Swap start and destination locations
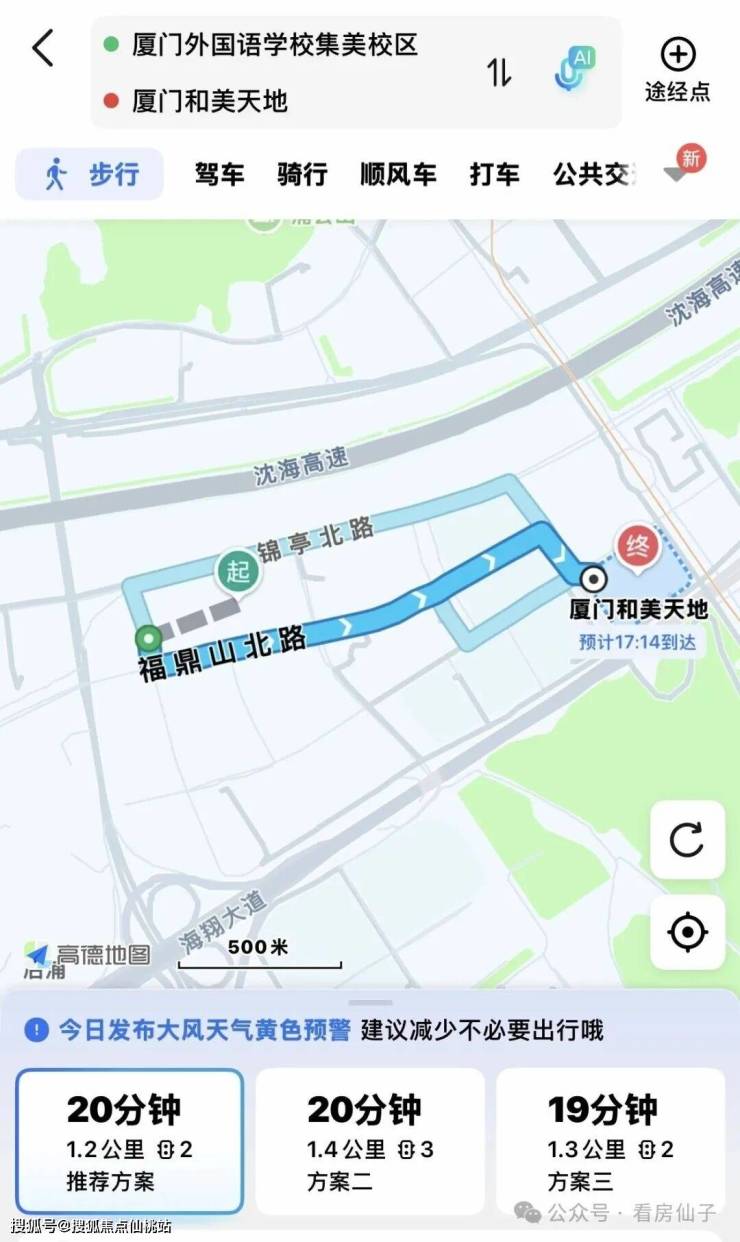 coord(499,72)
